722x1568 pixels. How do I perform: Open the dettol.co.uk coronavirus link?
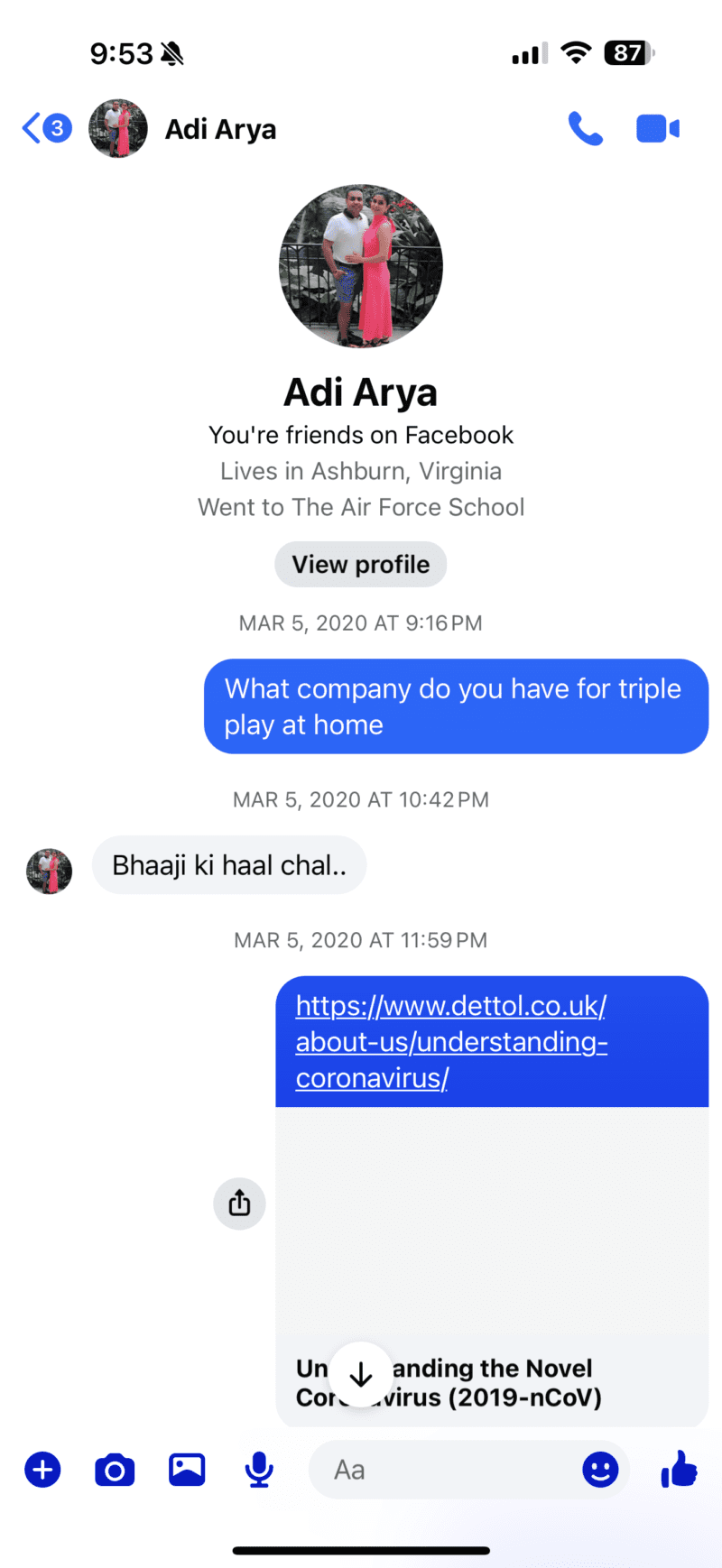450,1041
